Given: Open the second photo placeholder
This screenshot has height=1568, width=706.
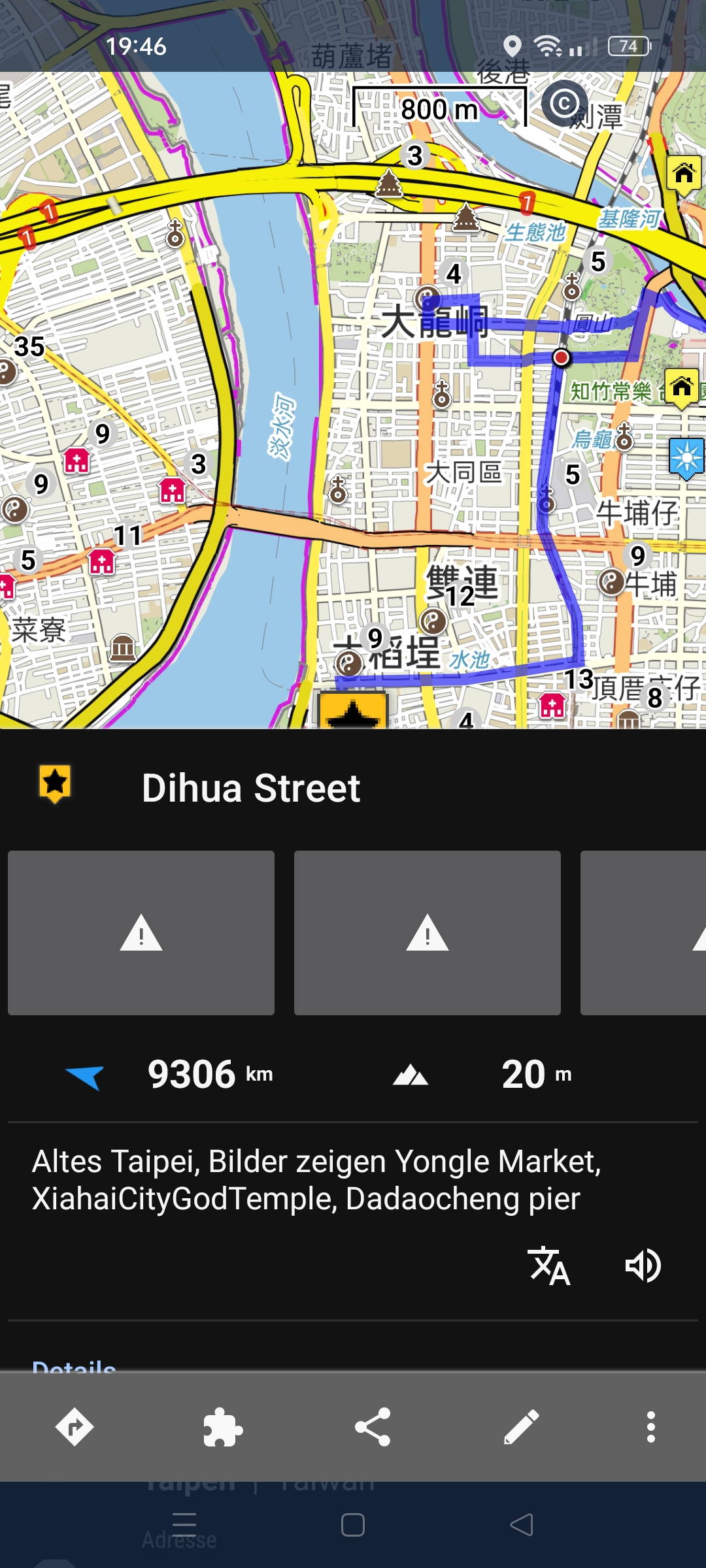Looking at the screenshot, I should [428, 933].
